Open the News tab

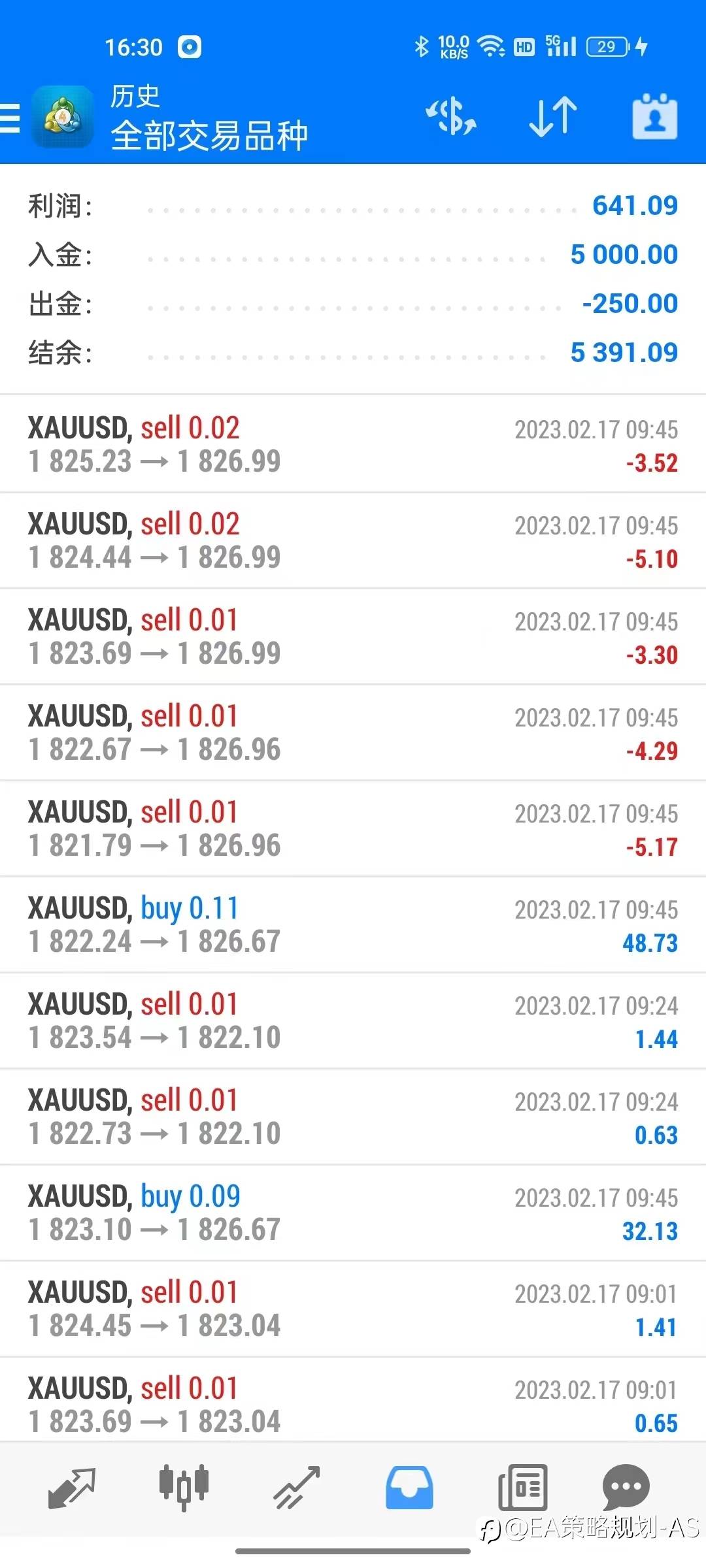click(x=522, y=1487)
